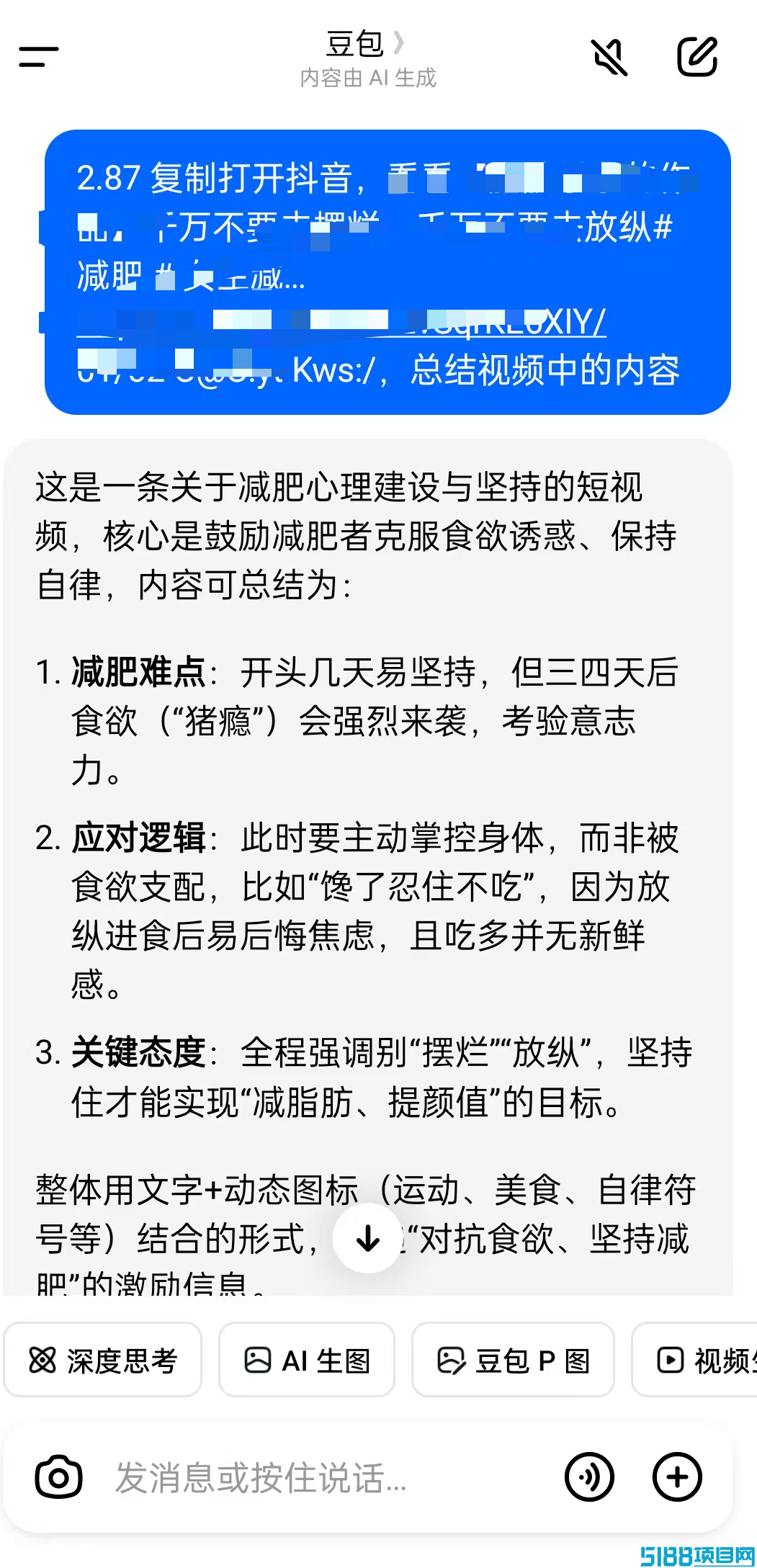Open the Douyin link in the message
This screenshot has width=757, height=1568.
point(341,321)
